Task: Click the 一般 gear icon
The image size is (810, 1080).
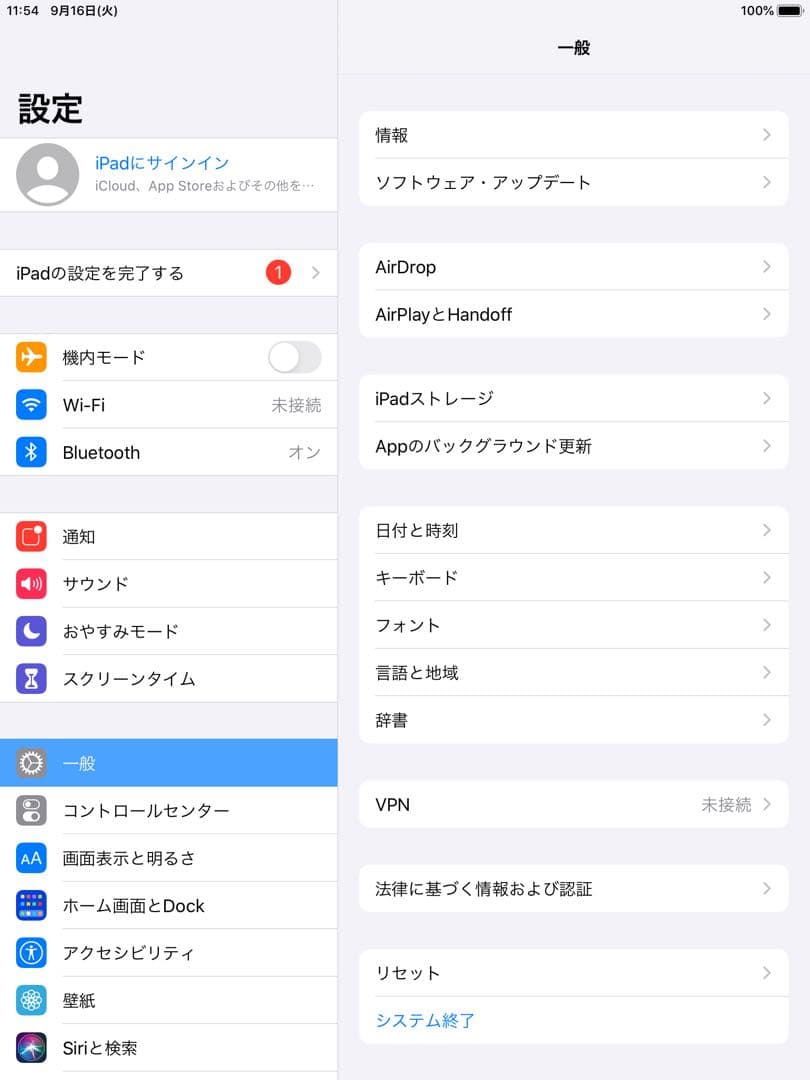Action: tap(31, 762)
